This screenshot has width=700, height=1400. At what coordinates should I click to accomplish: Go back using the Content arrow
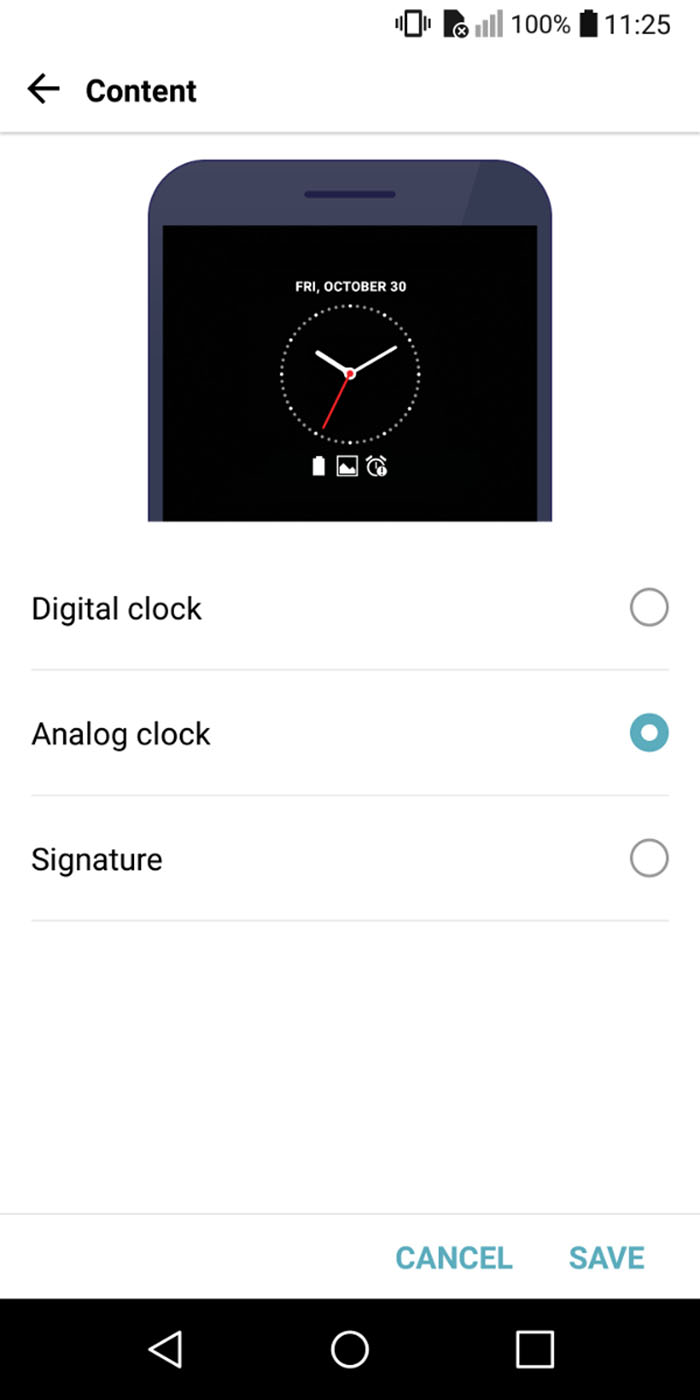pyautogui.click(x=43, y=90)
